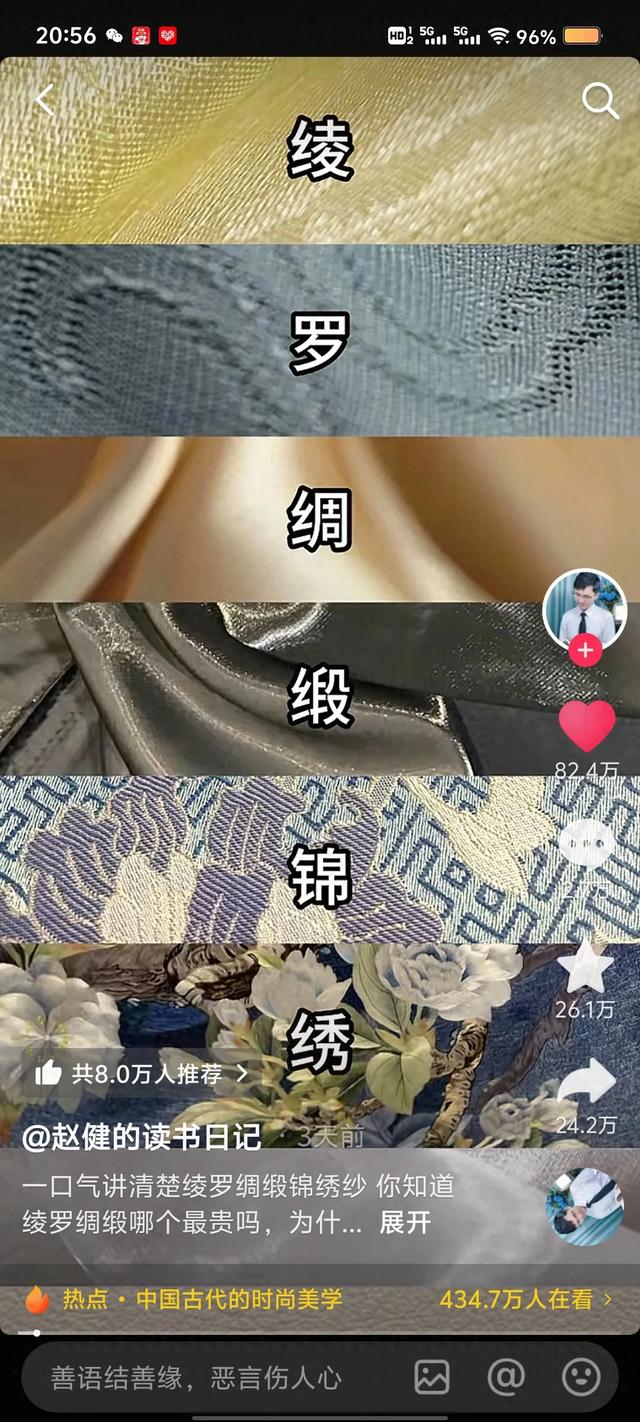This screenshot has width=640, height=1422.
Task: Open search via the magnifier icon
Action: pyautogui.click(x=600, y=100)
